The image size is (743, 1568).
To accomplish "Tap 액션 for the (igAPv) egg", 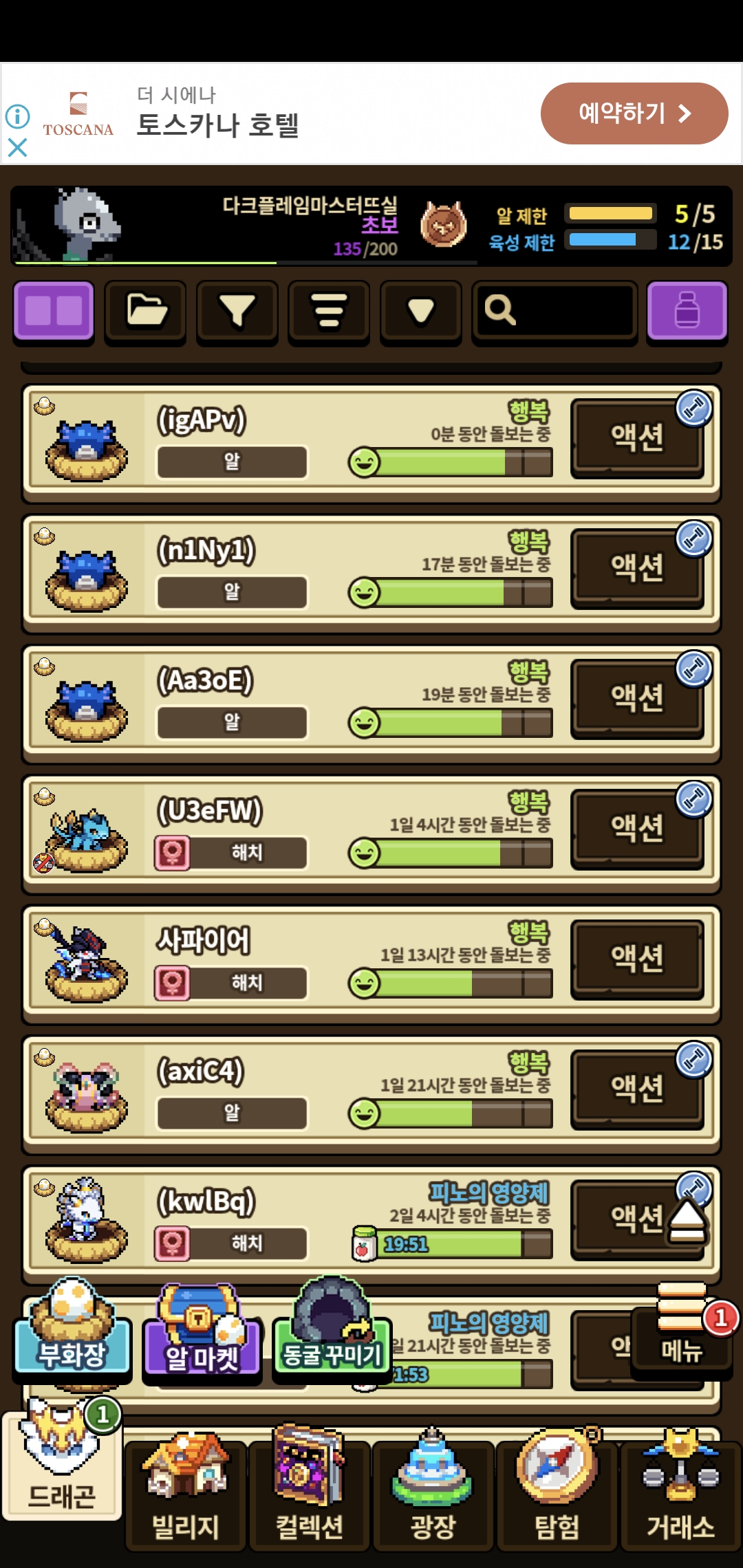I will (637, 437).
